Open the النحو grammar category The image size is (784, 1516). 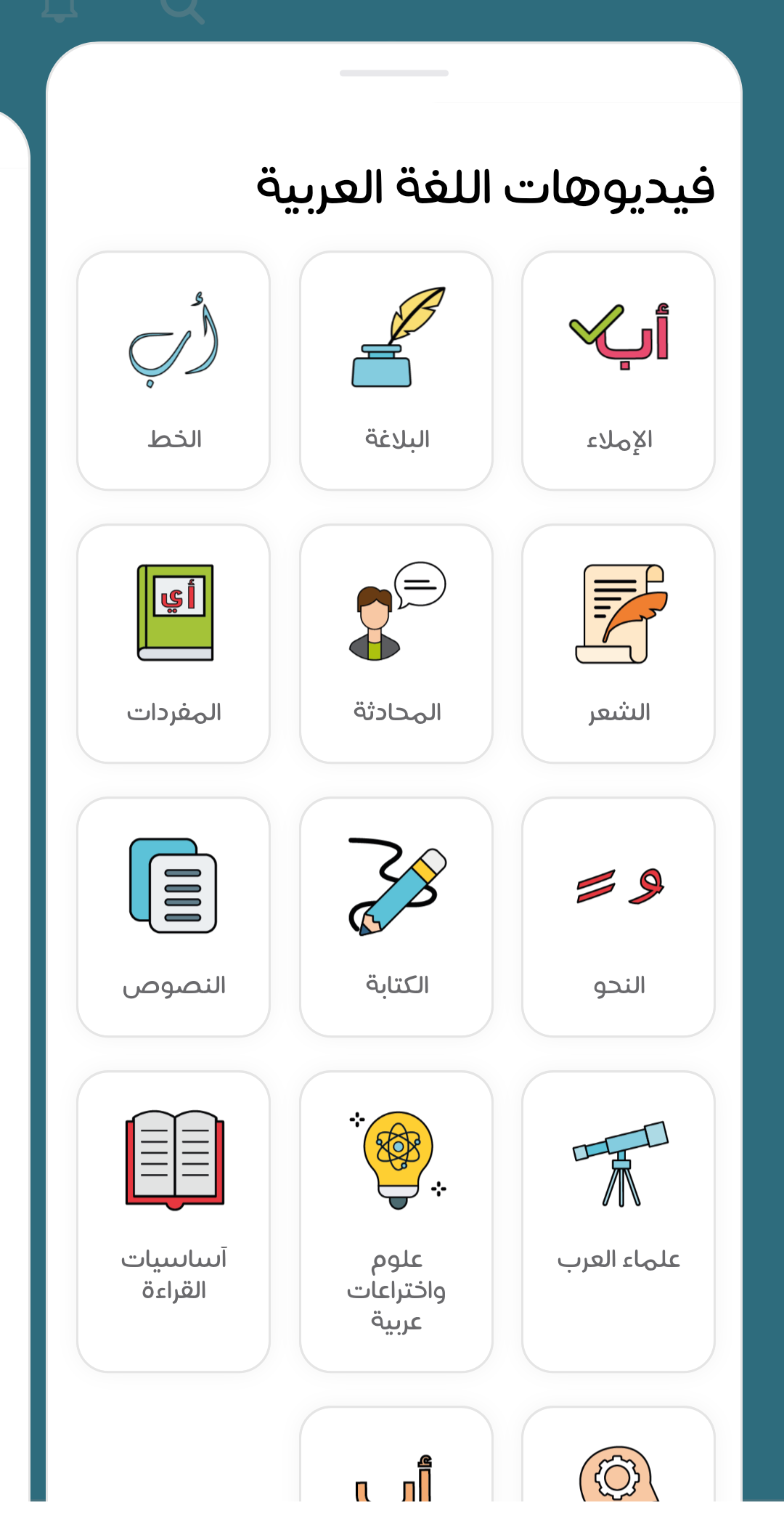(618, 915)
